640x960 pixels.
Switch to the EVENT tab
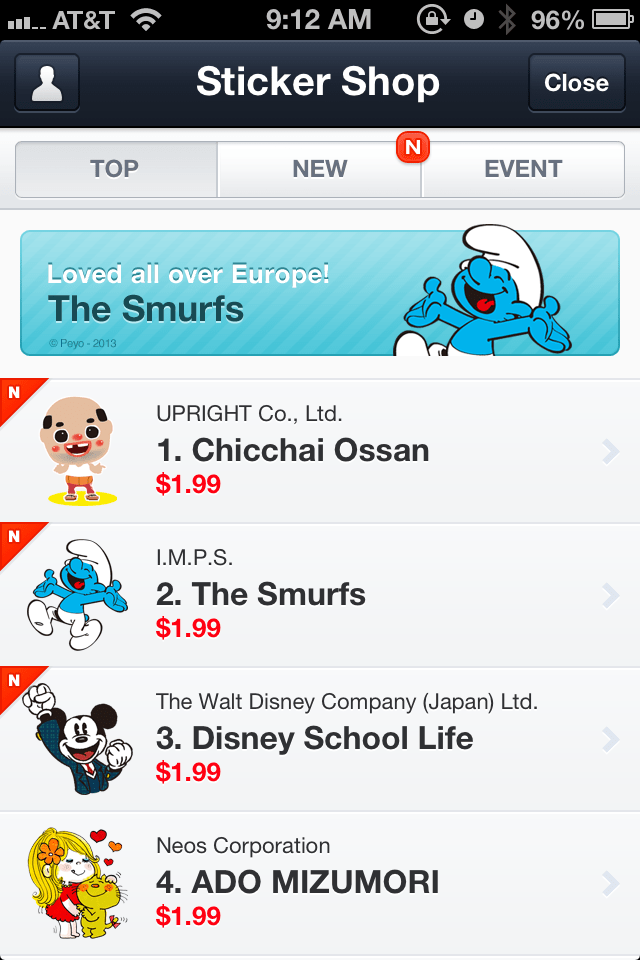click(x=523, y=169)
